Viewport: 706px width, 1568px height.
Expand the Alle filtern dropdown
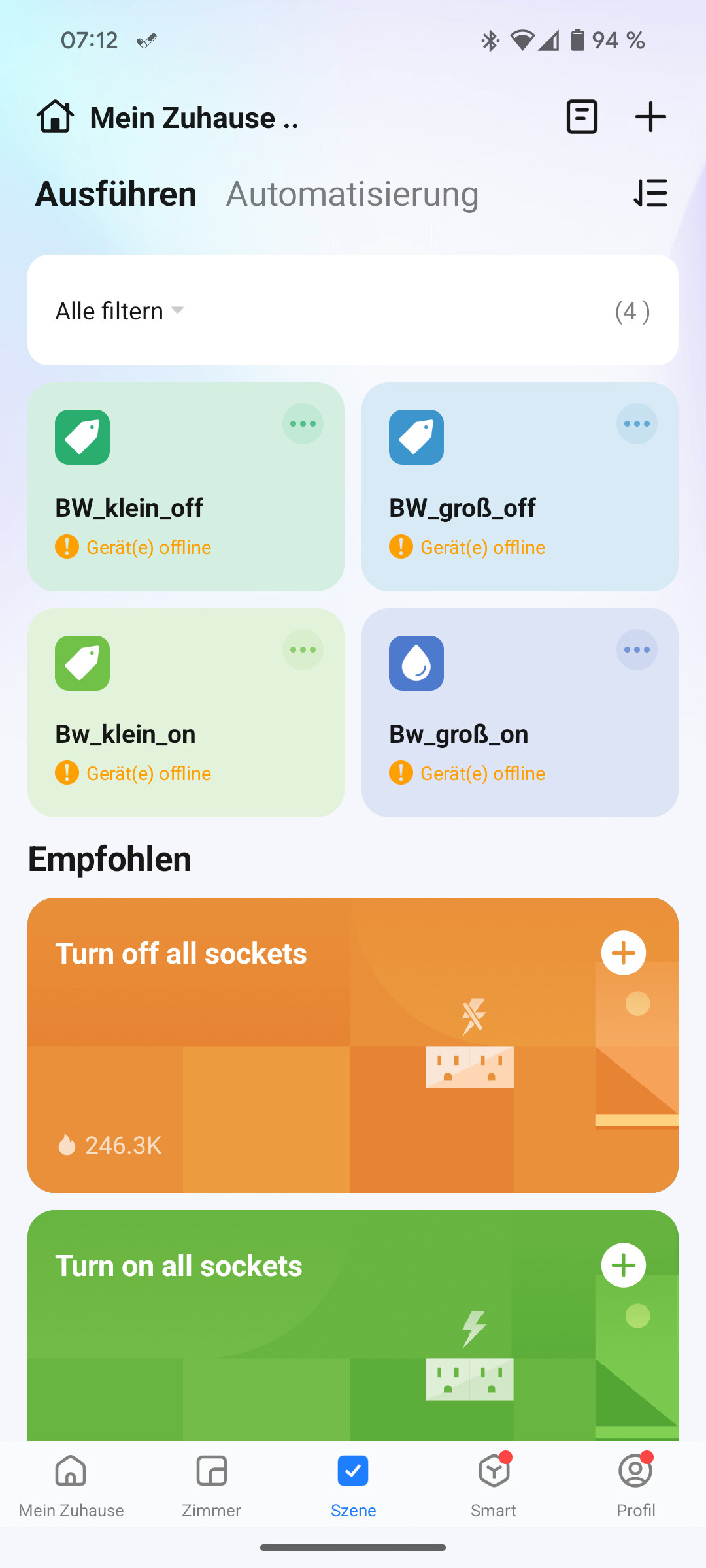tap(120, 311)
